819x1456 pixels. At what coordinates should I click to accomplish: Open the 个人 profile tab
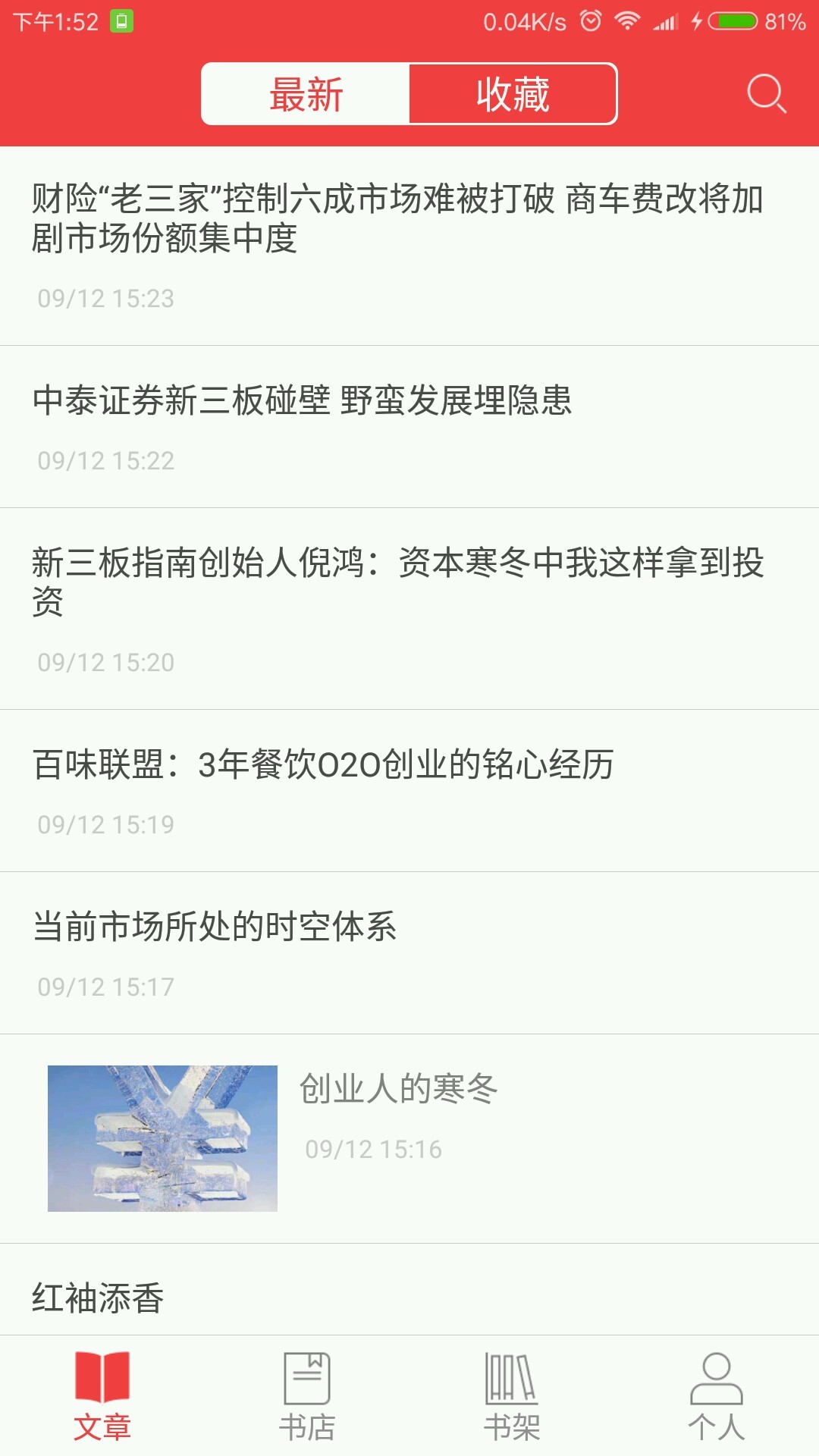coord(717,1396)
